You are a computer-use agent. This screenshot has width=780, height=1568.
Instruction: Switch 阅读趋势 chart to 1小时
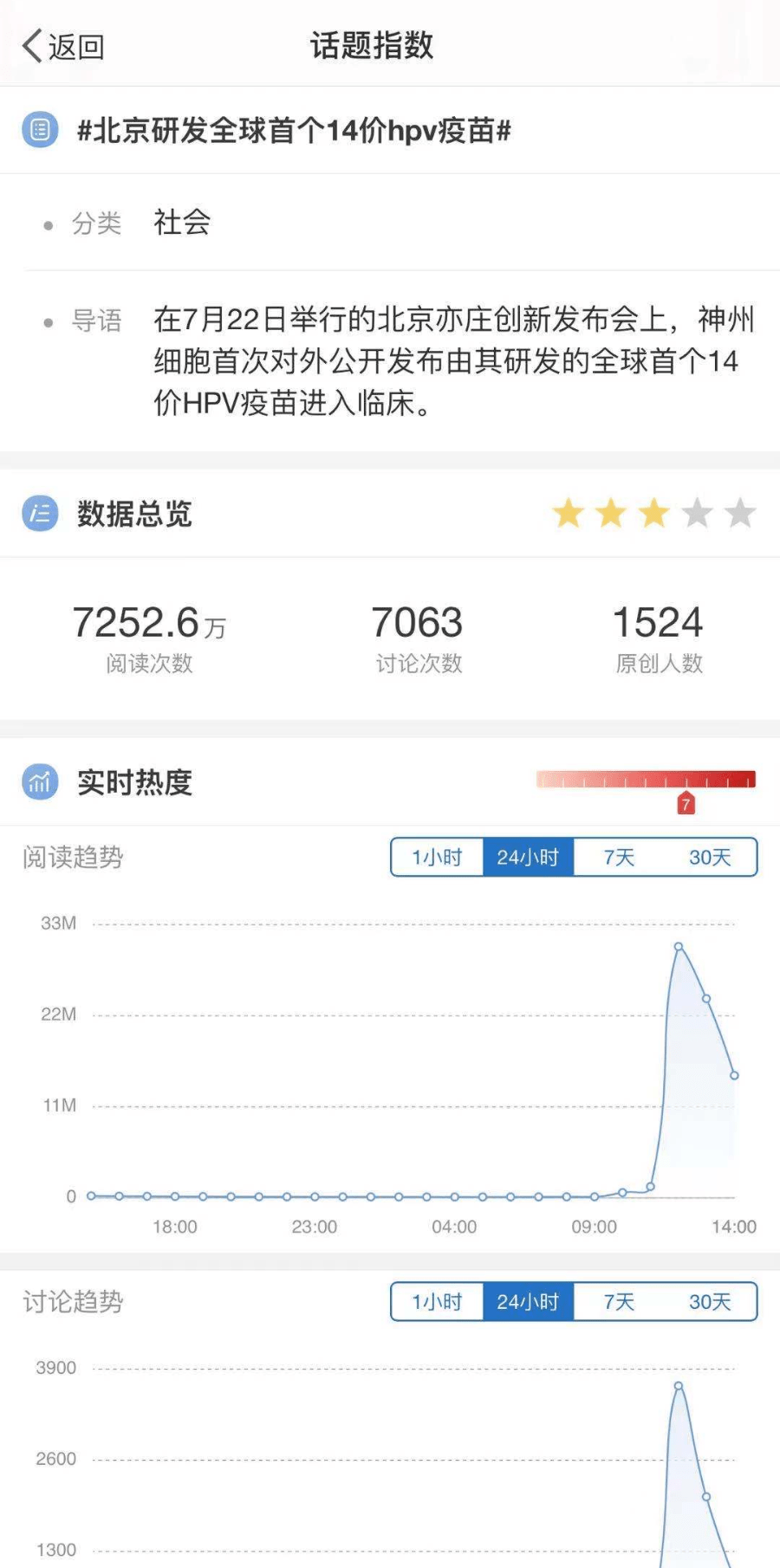click(x=437, y=858)
